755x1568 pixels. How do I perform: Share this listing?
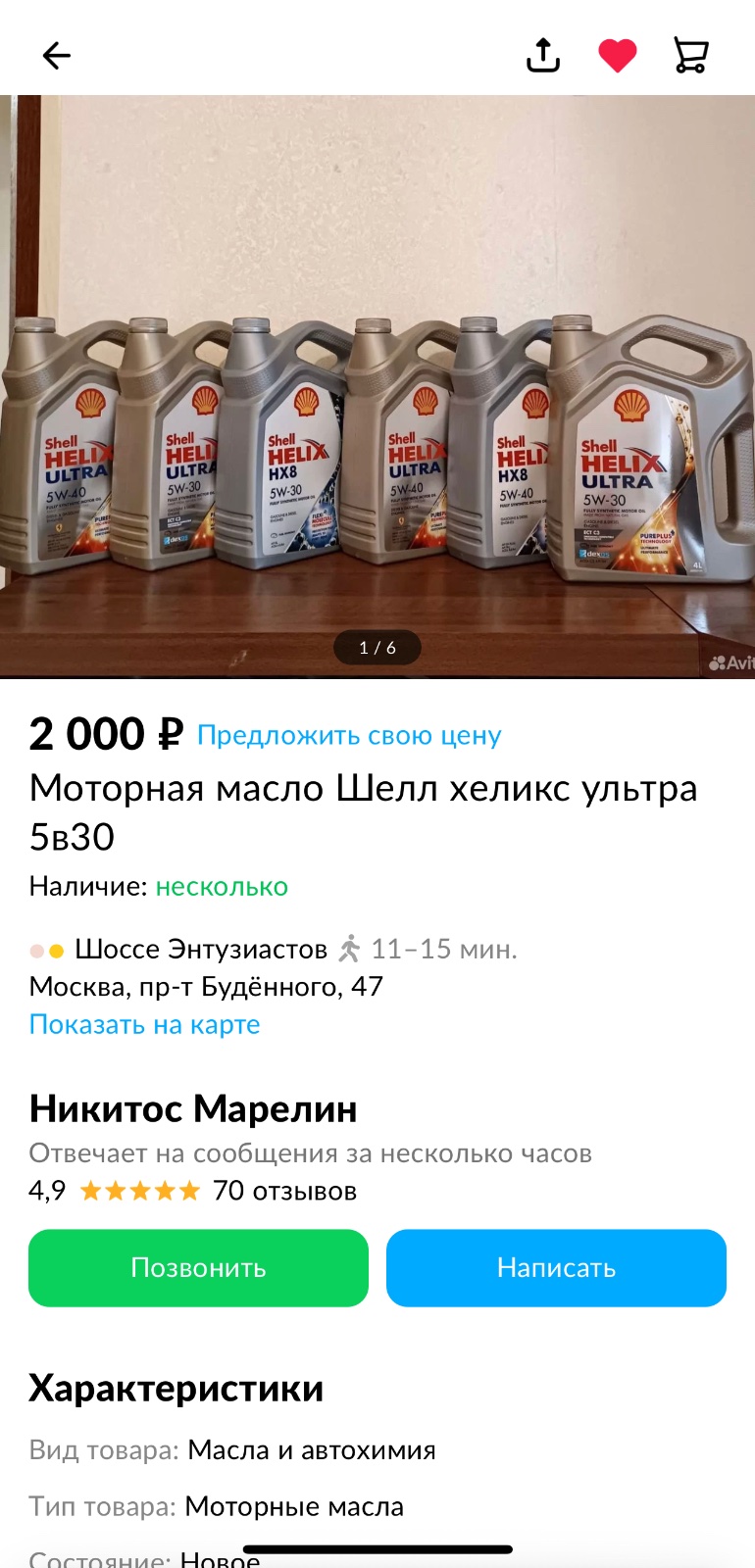(543, 56)
